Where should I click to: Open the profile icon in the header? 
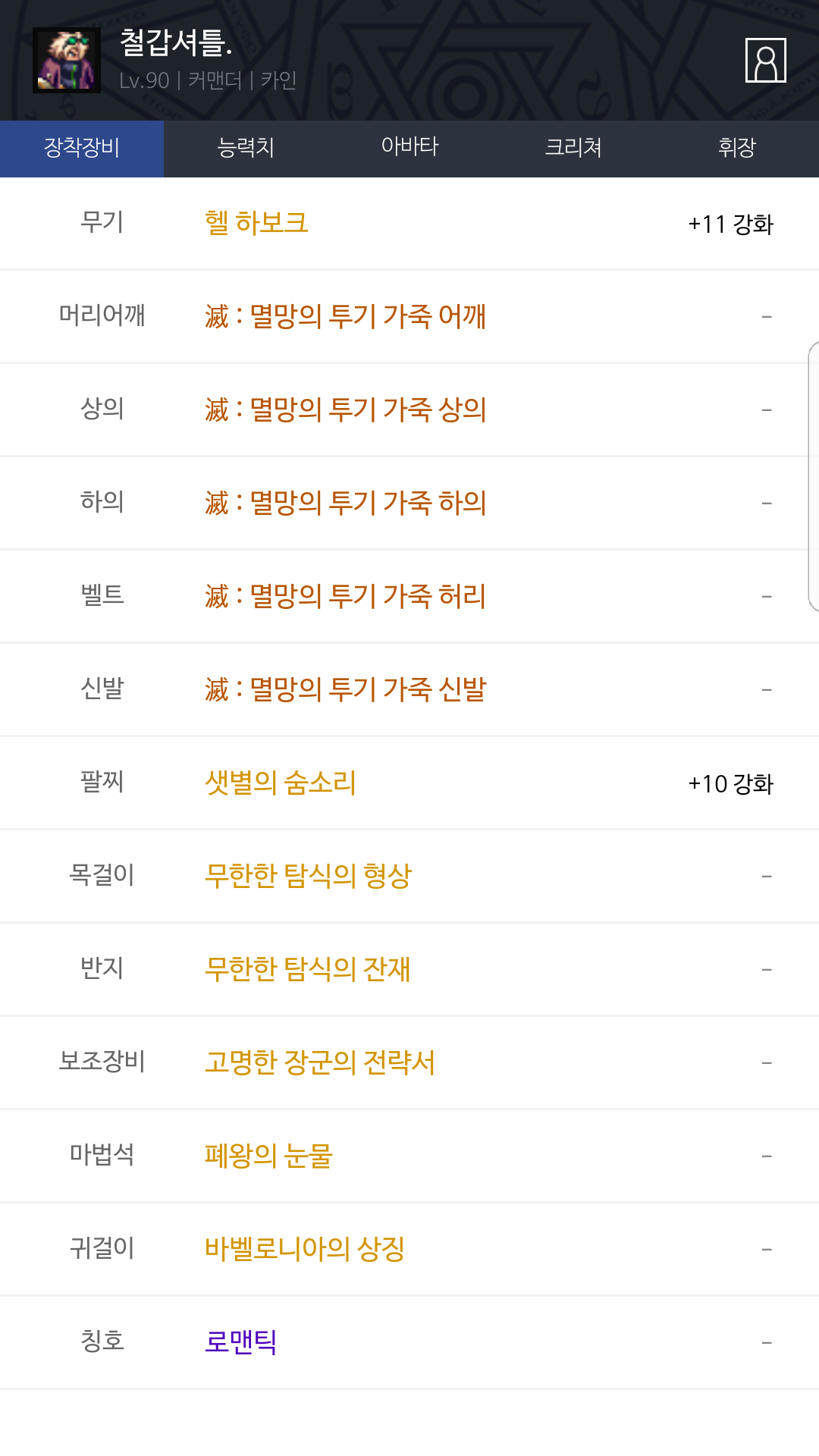[x=765, y=60]
